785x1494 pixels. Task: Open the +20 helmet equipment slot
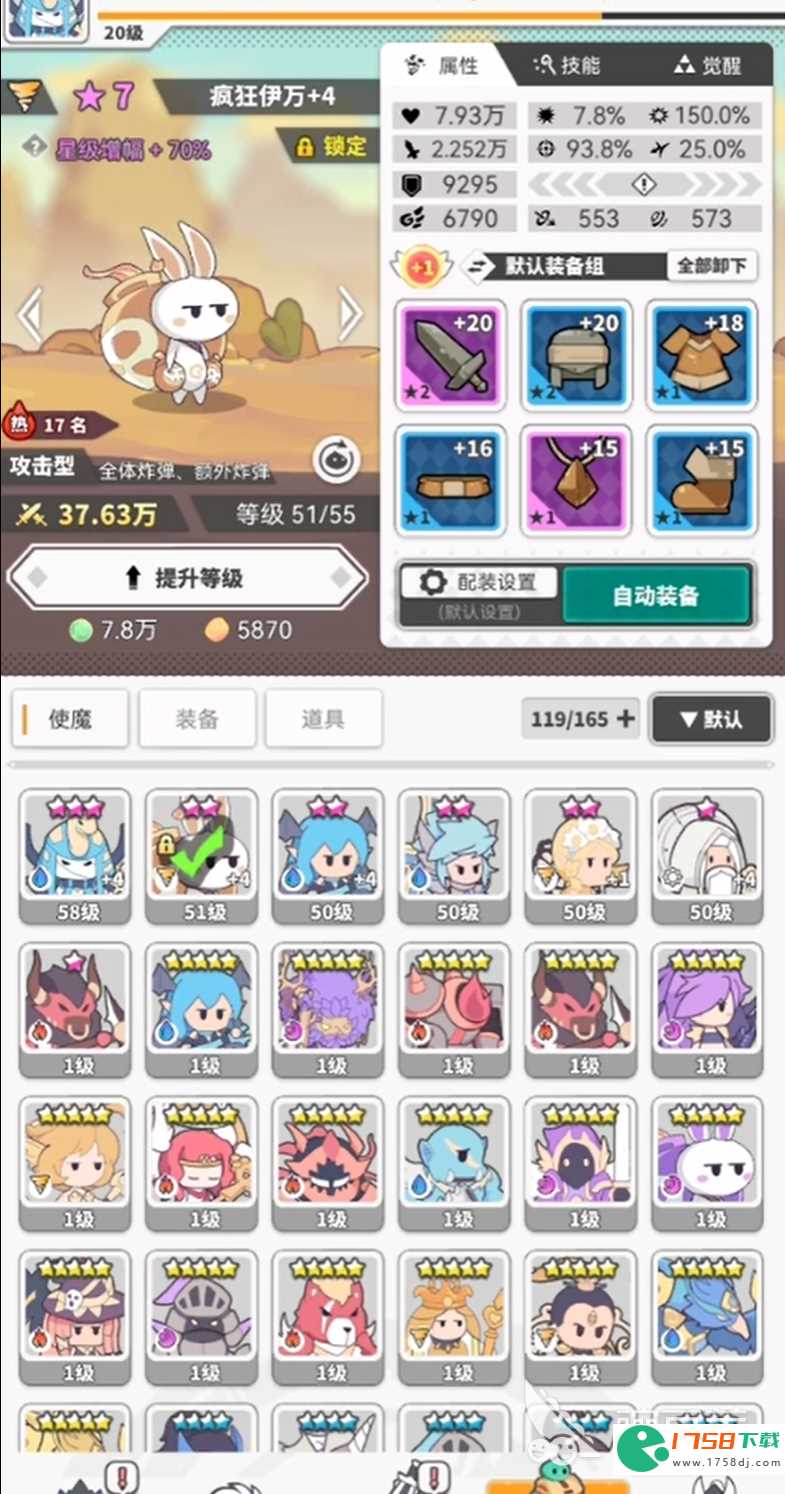[577, 355]
